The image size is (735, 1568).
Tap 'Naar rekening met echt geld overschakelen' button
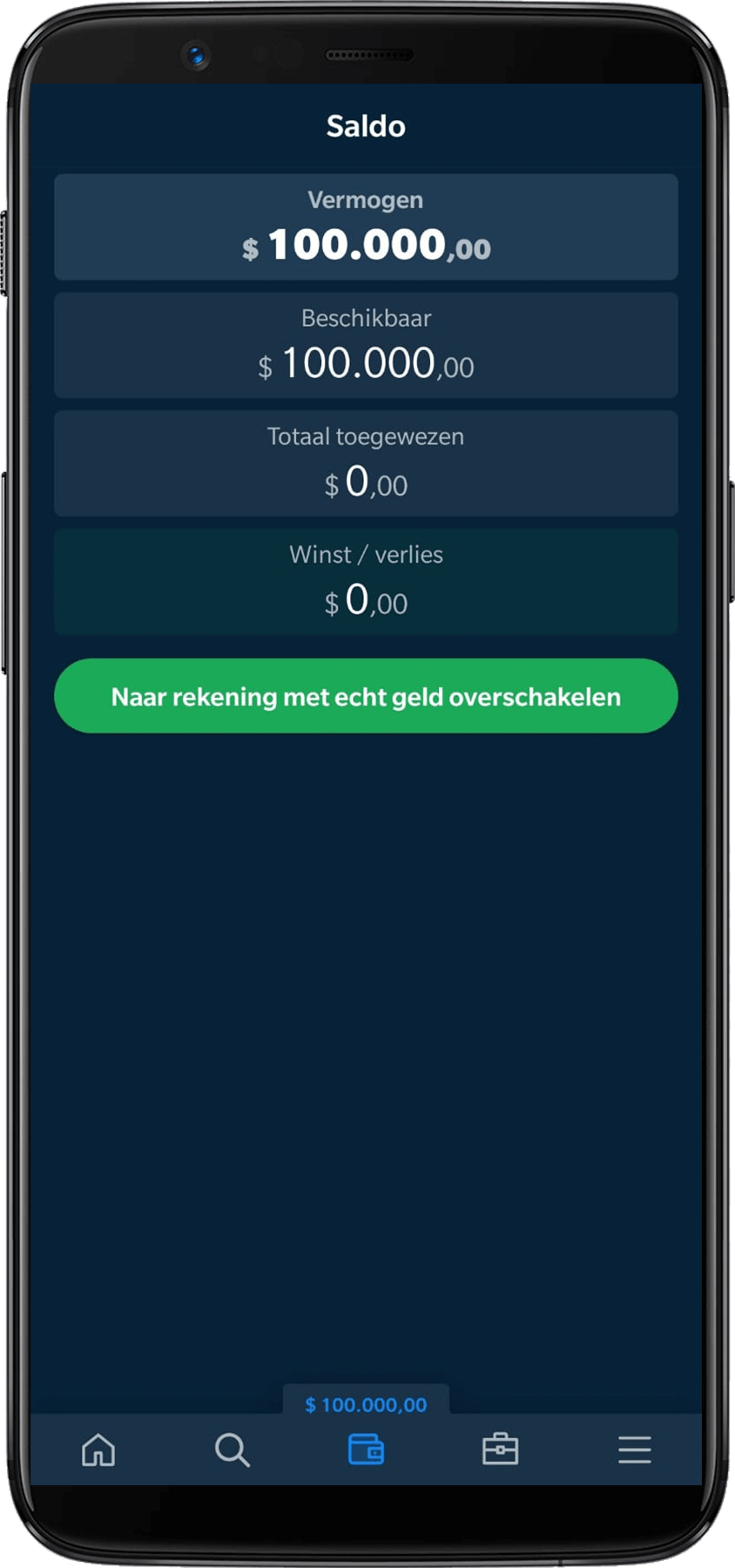(x=366, y=696)
